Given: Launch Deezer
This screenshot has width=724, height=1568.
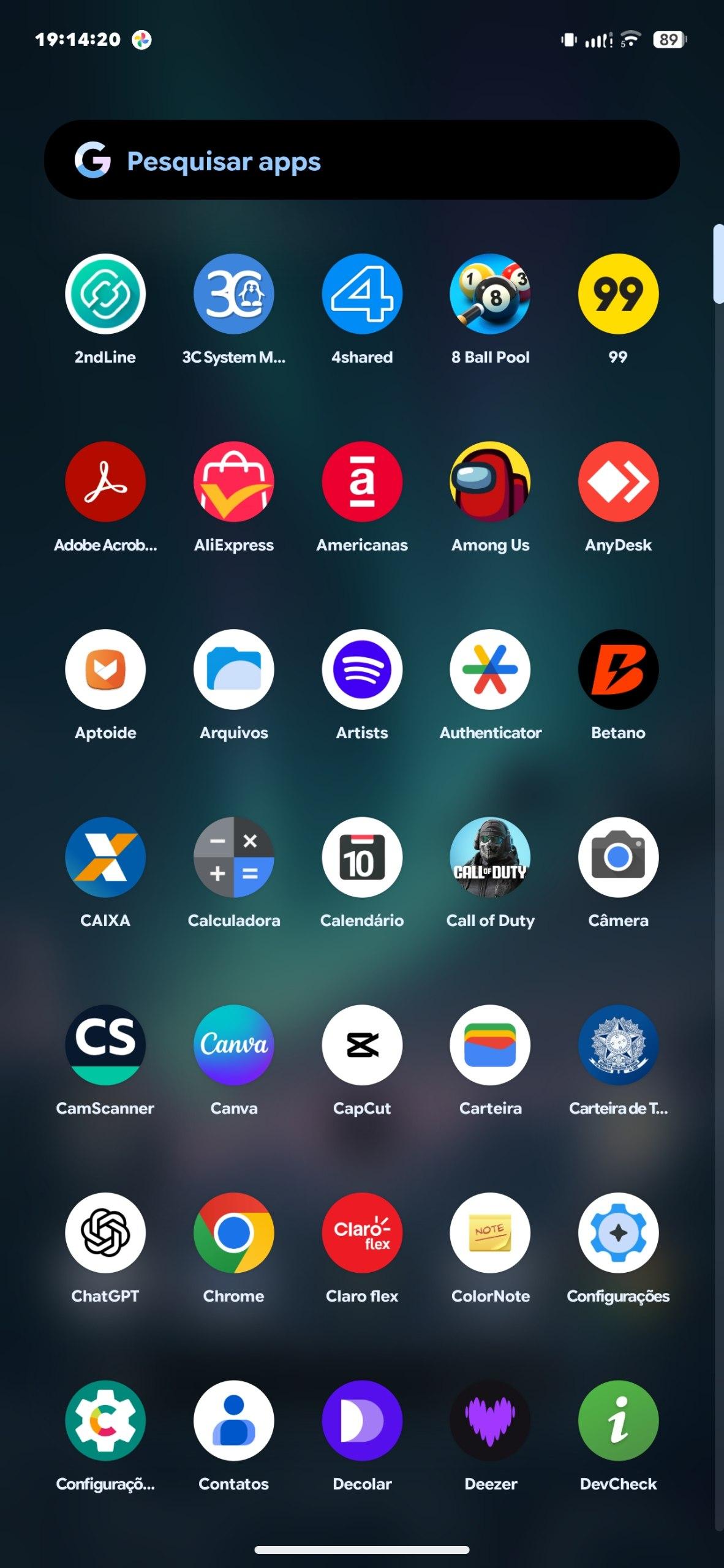Looking at the screenshot, I should pos(490,1421).
